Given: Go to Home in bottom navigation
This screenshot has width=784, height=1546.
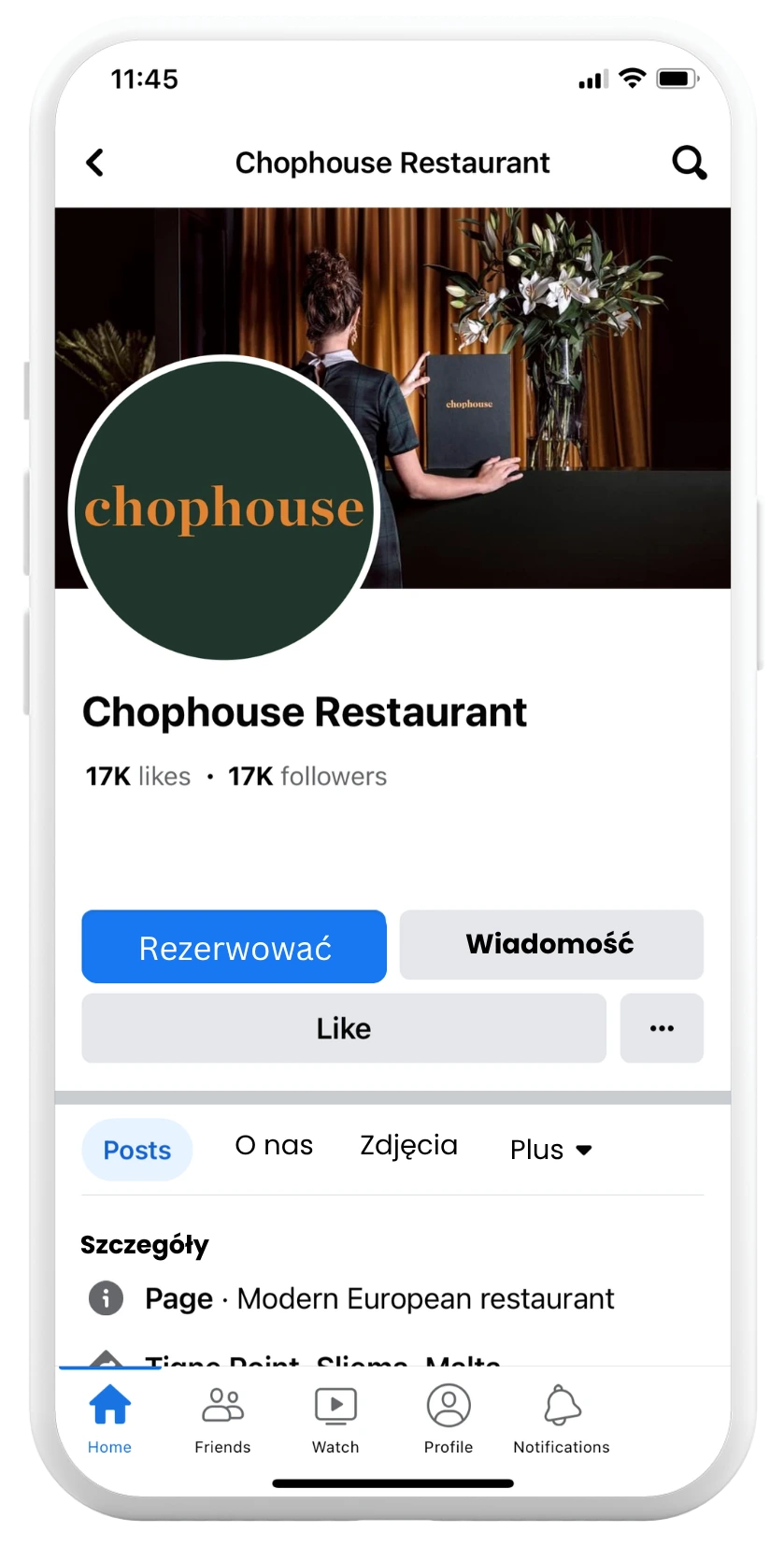Looking at the screenshot, I should (x=109, y=1419).
